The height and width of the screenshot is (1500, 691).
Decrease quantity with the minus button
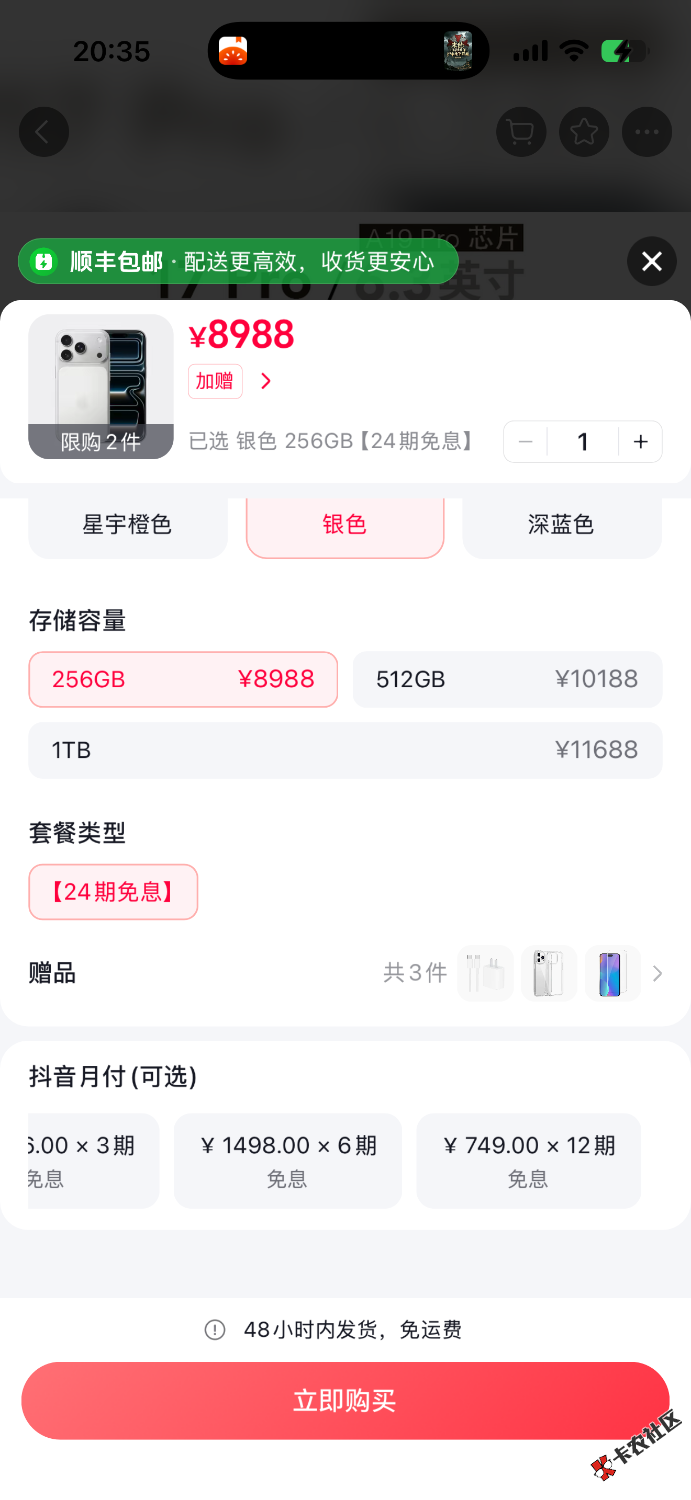coord(526,442)
